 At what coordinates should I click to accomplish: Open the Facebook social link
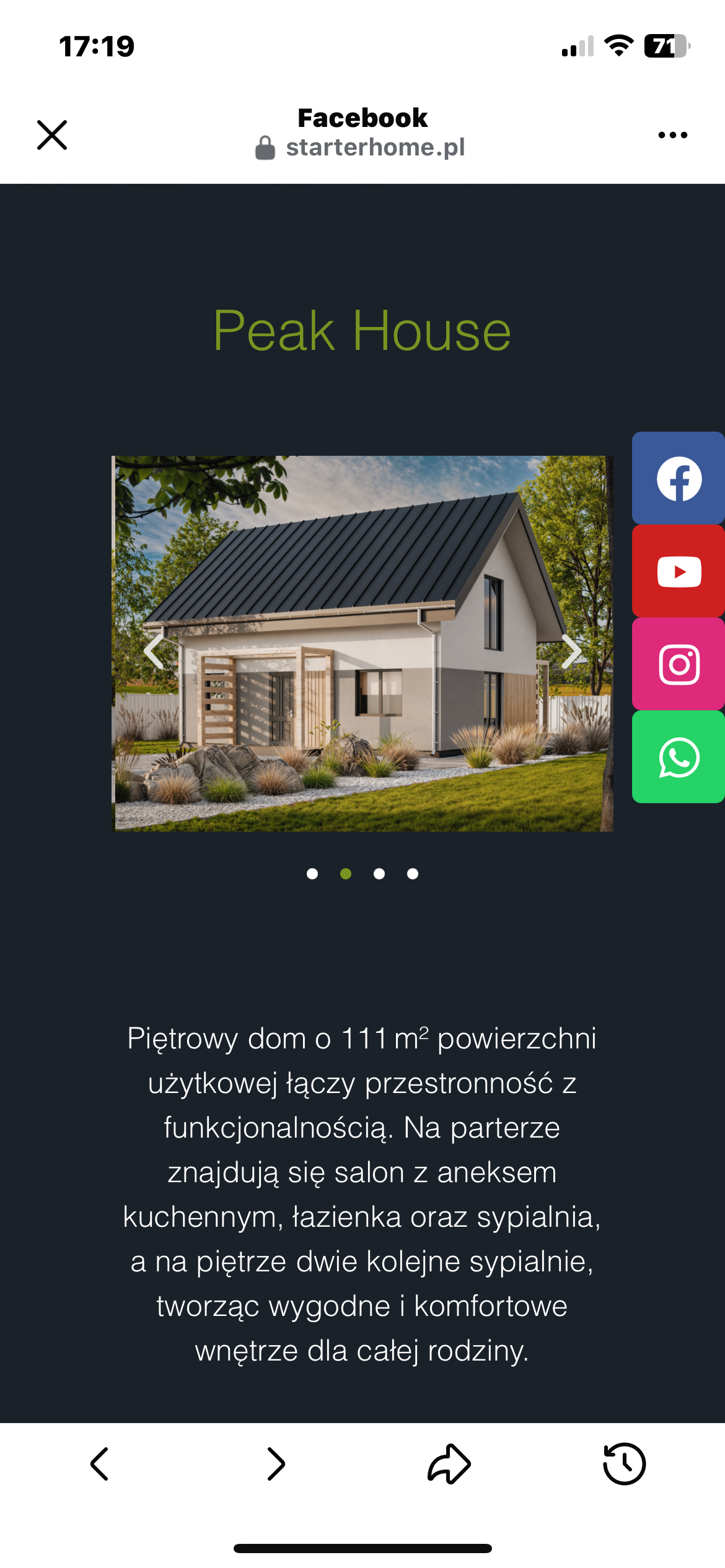[x=679, y=479]
